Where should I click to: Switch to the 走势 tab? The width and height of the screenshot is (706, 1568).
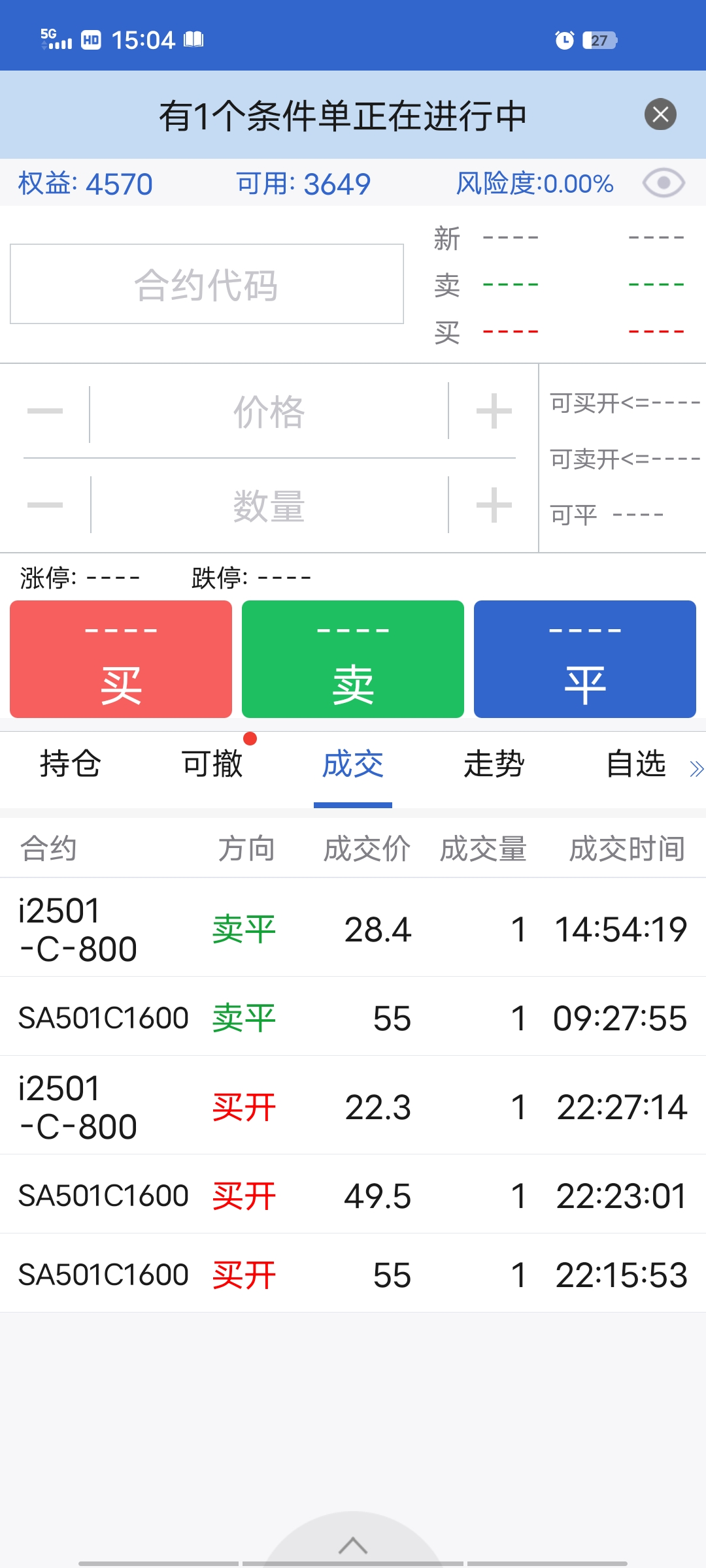[494, 764]
